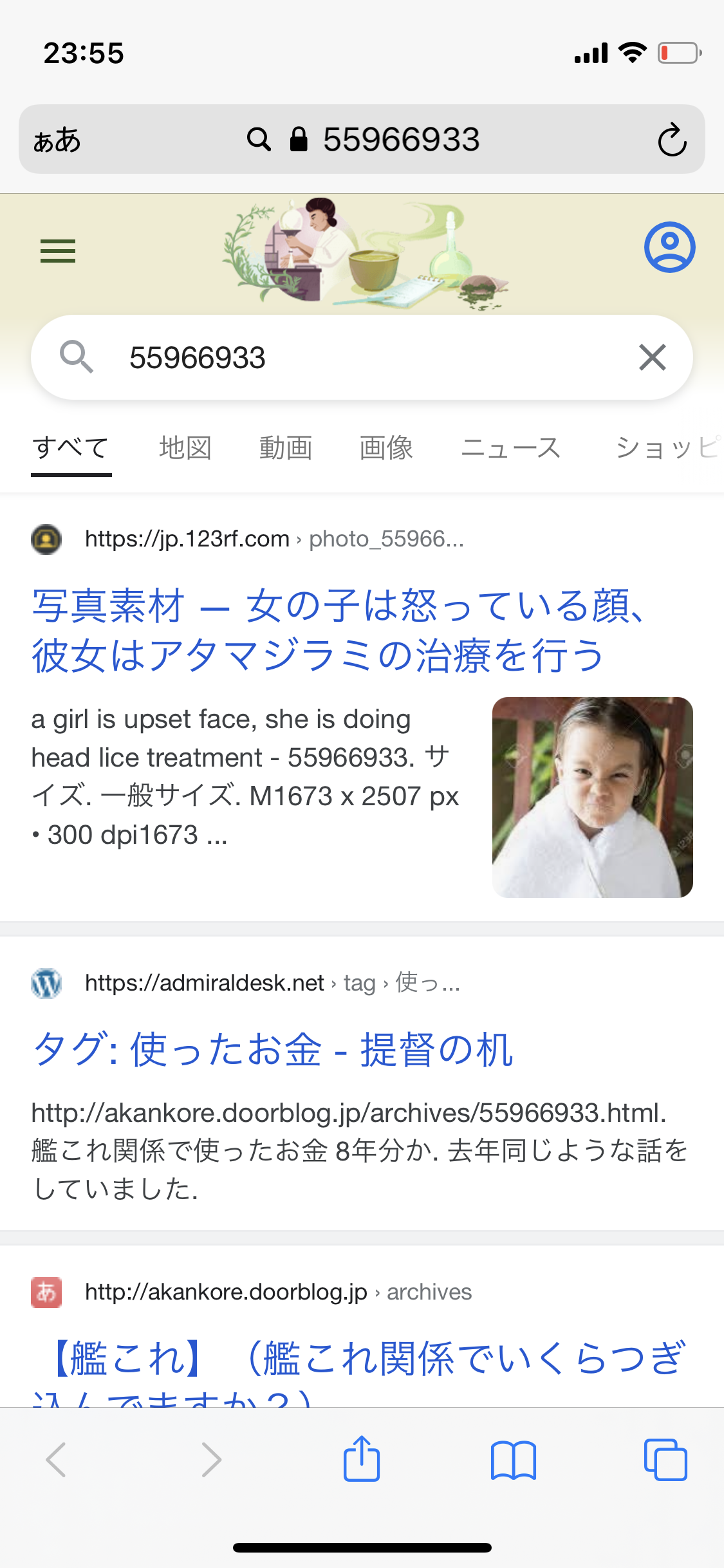Show all open Safari tabs

point(665,1460)
